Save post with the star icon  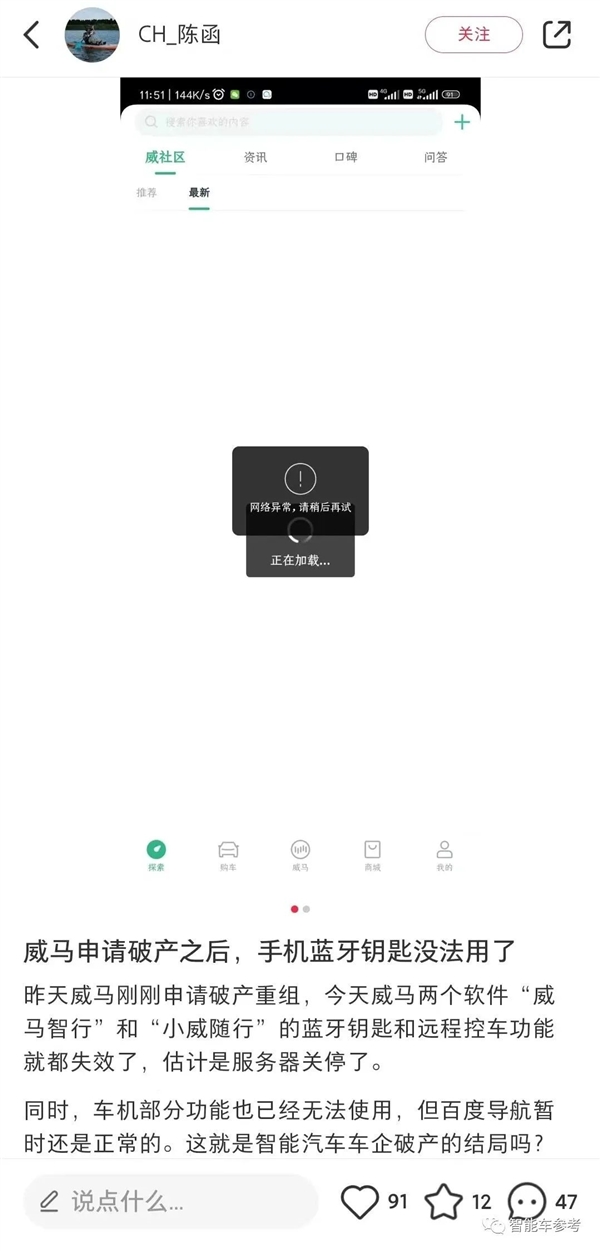[444, 1201]
